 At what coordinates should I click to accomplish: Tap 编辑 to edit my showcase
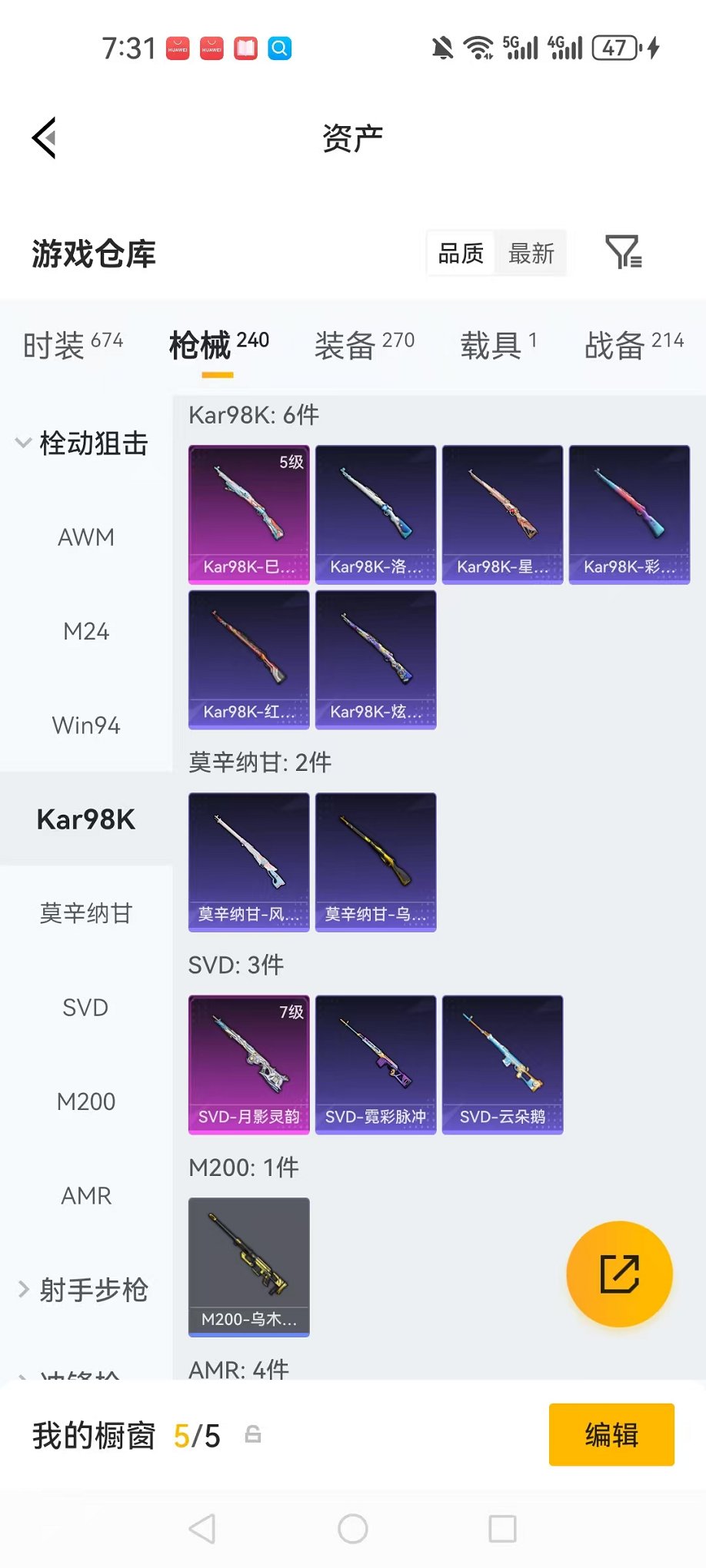pos(611,1434)
